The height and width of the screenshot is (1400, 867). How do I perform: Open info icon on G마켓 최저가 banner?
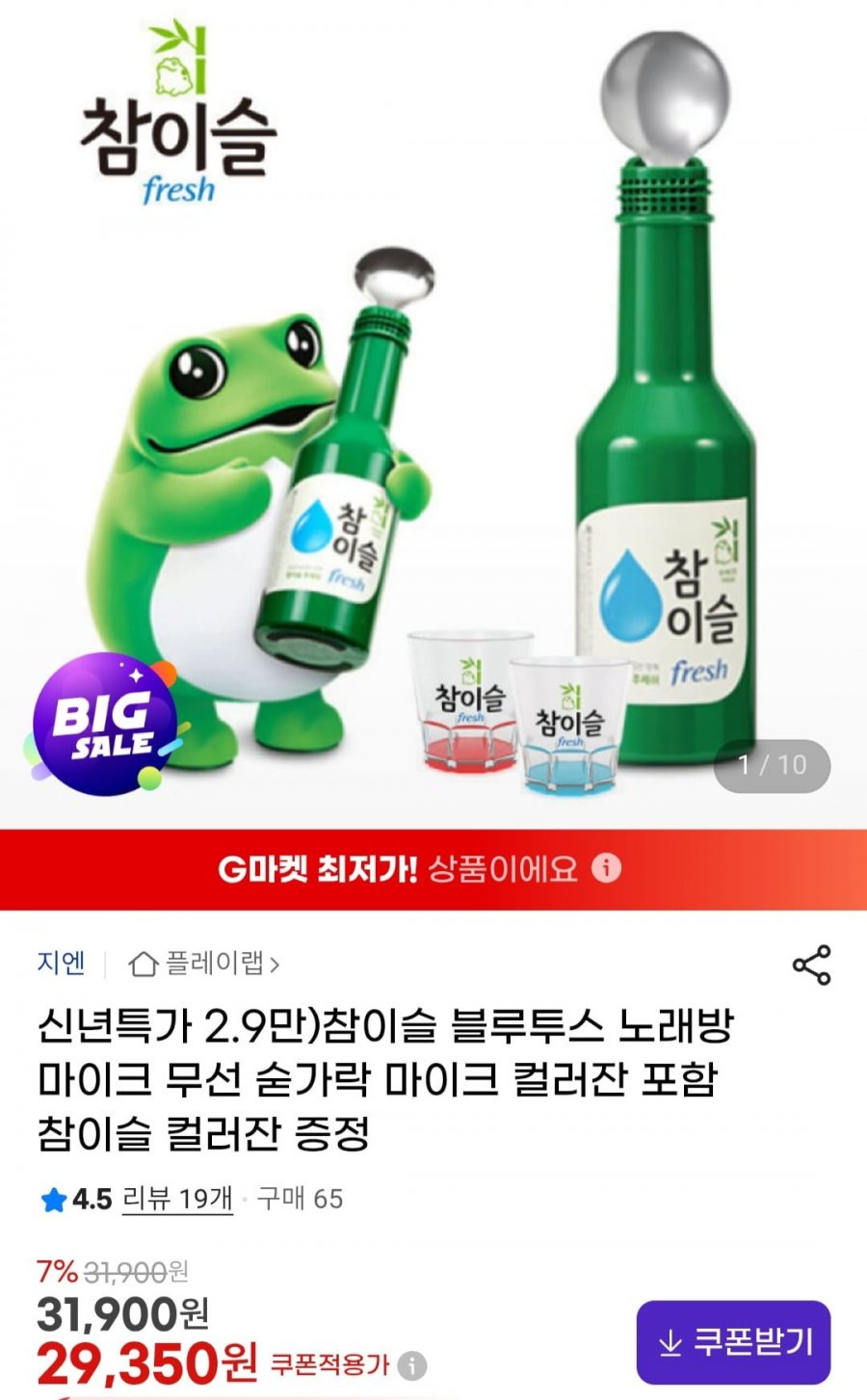tap(606, 868)
